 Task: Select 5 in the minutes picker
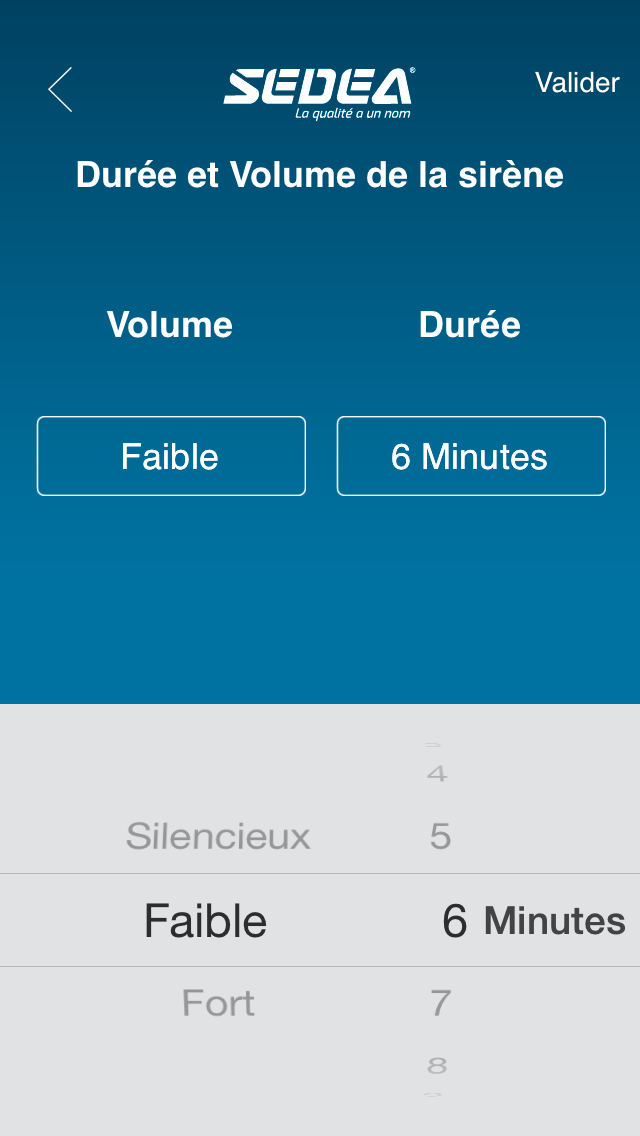pyautogui.click(x=440, y=836)
